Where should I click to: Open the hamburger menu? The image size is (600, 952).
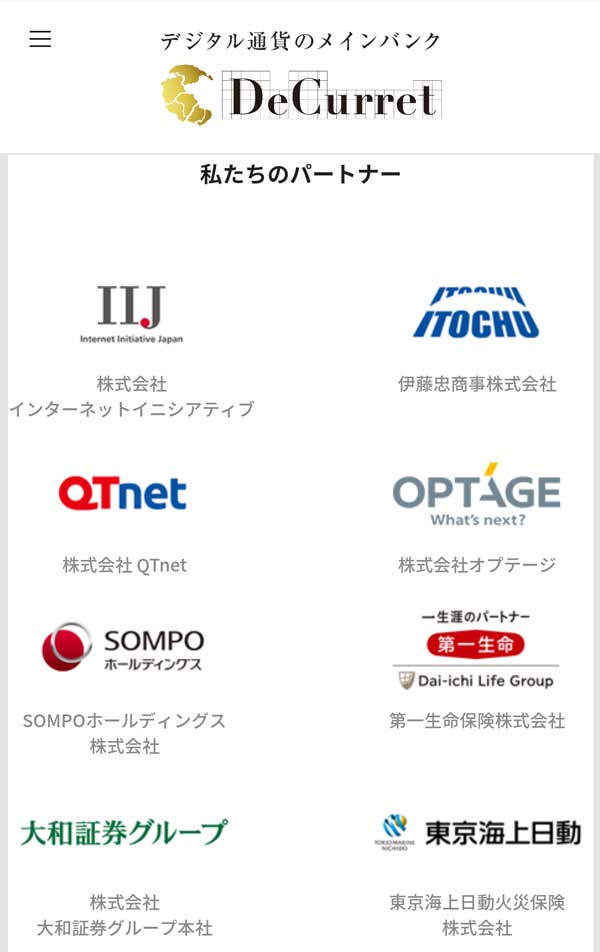(x=40, y=39)
